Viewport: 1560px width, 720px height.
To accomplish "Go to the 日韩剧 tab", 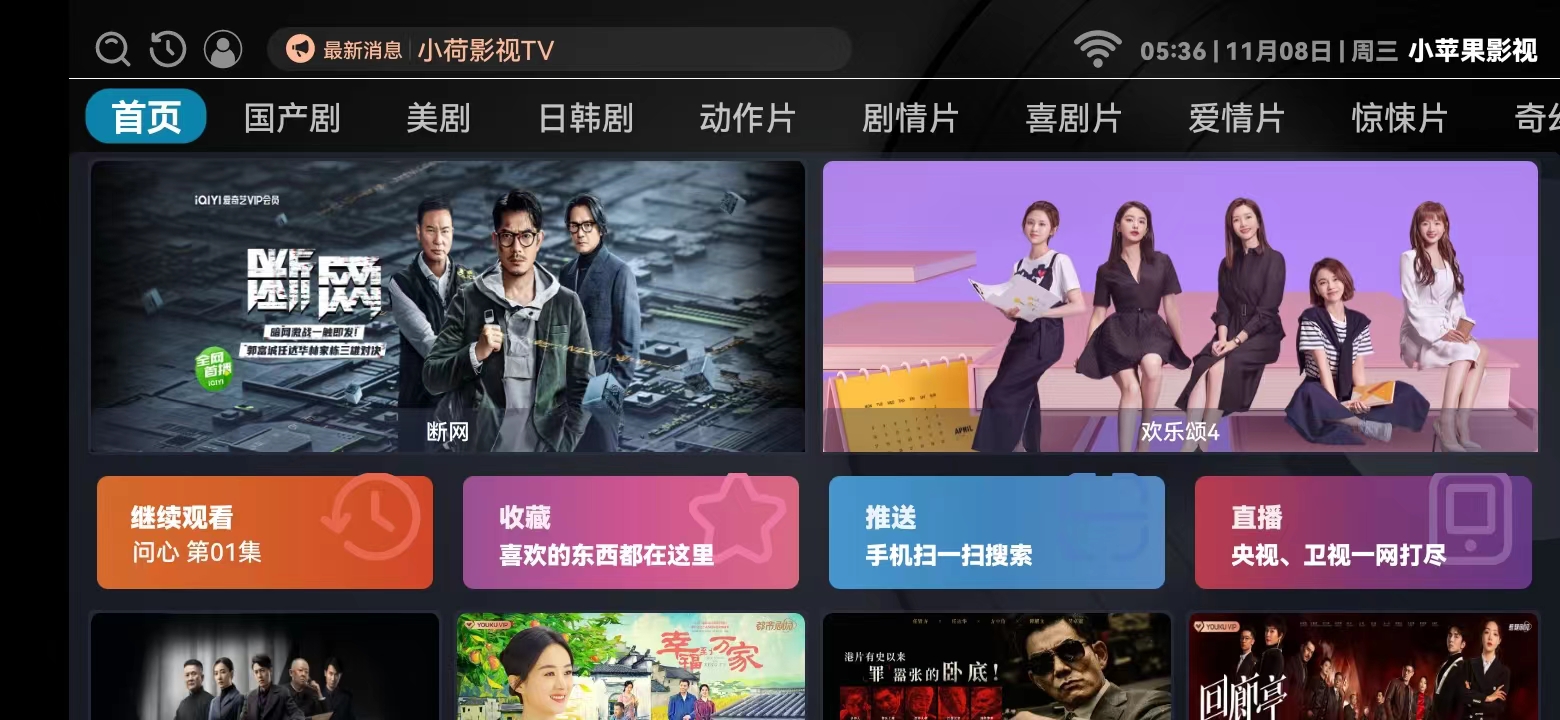I will click(586, 118).
